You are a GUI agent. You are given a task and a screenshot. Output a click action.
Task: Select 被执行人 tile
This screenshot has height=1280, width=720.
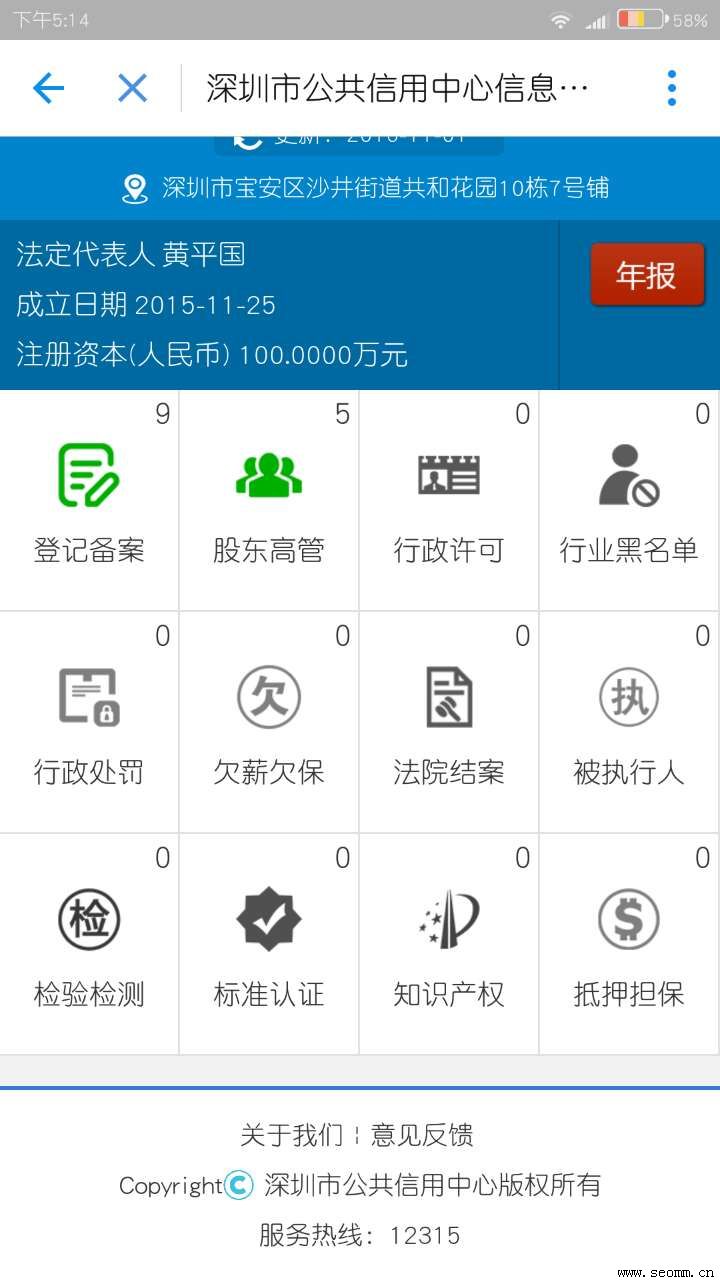(629, 722)
